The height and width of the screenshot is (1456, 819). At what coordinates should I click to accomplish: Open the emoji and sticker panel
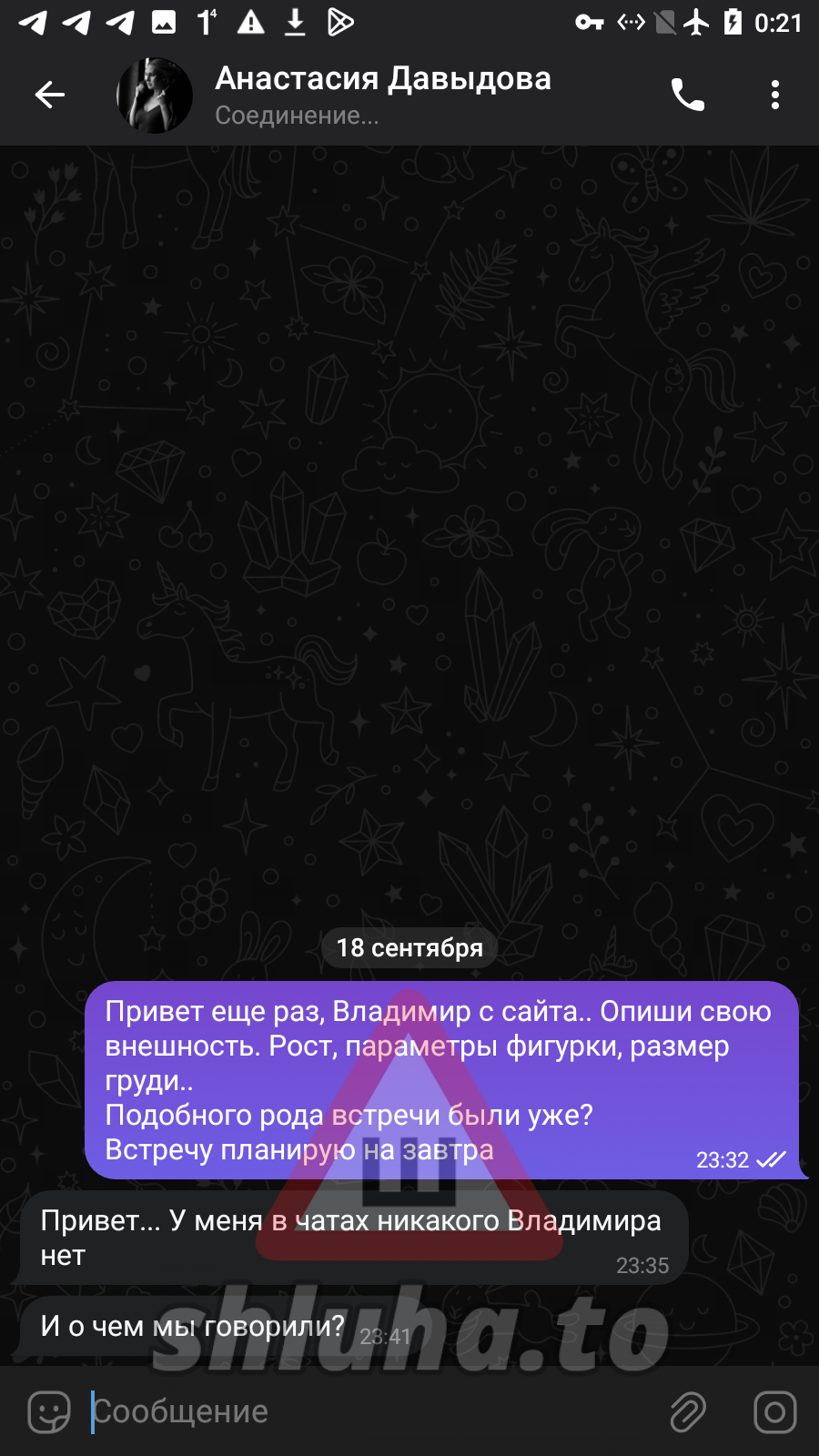(49, 1411)
